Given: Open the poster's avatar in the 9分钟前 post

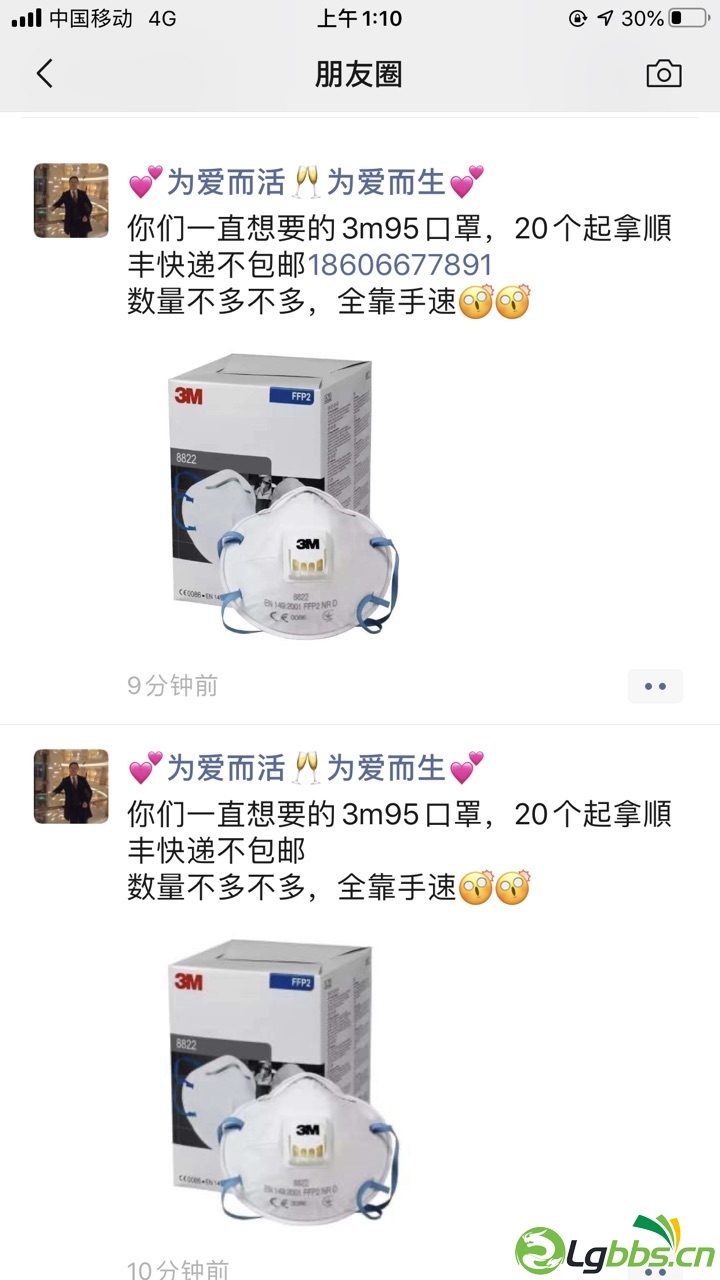Looking at the screenshot, I should (71, 200).
